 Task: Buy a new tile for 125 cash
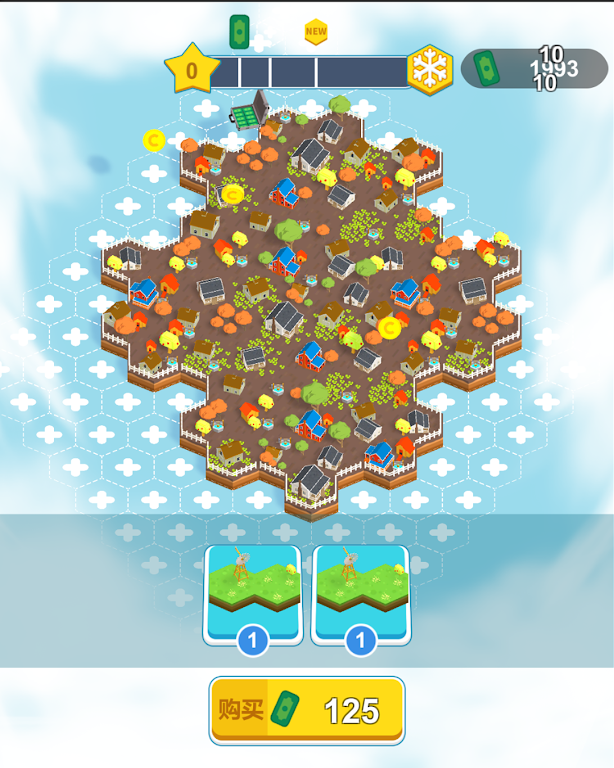306,710
